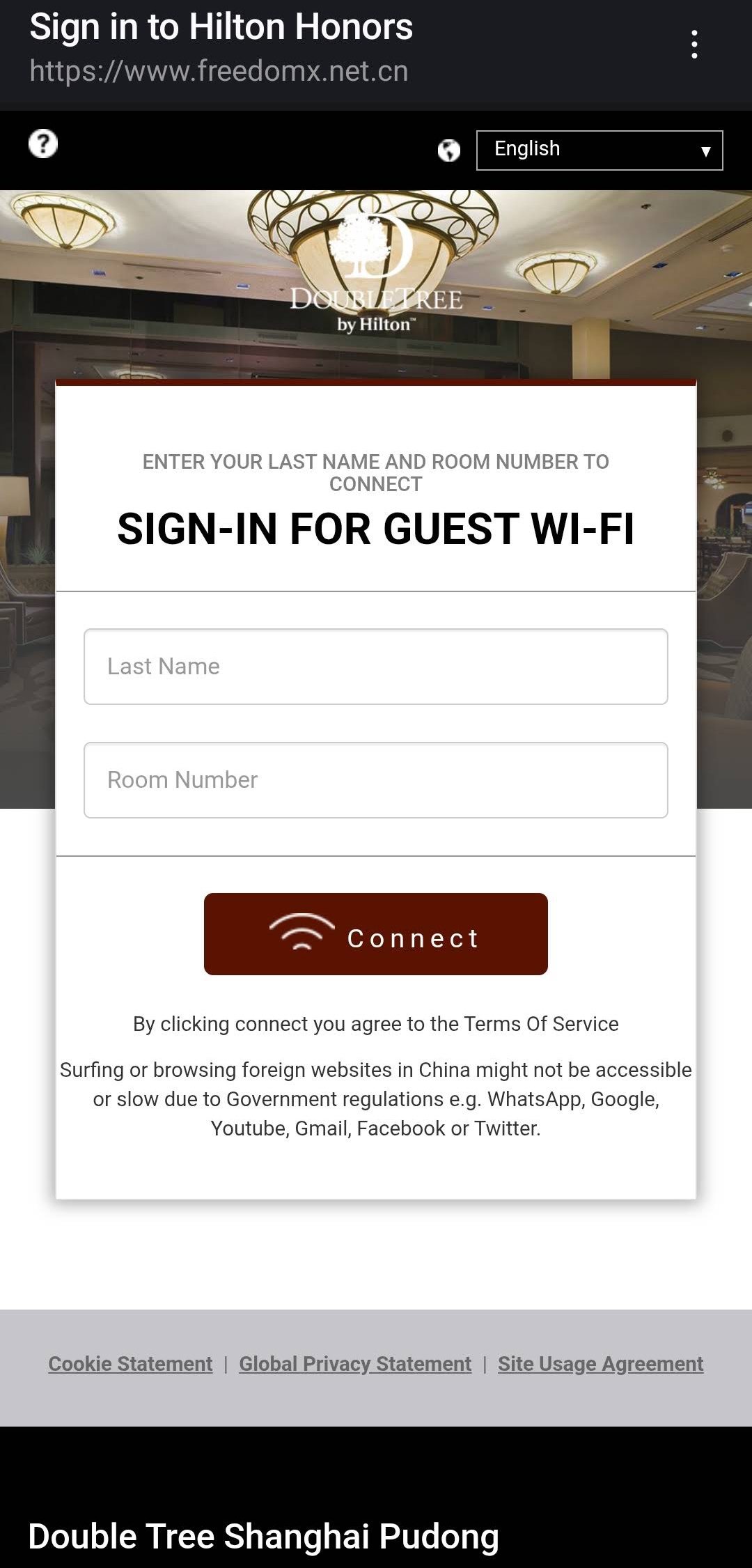The width and height of the screenshot is (752, 1568).
Task: View the Global Privacy Statement
Action: [x=355, y=1364]
